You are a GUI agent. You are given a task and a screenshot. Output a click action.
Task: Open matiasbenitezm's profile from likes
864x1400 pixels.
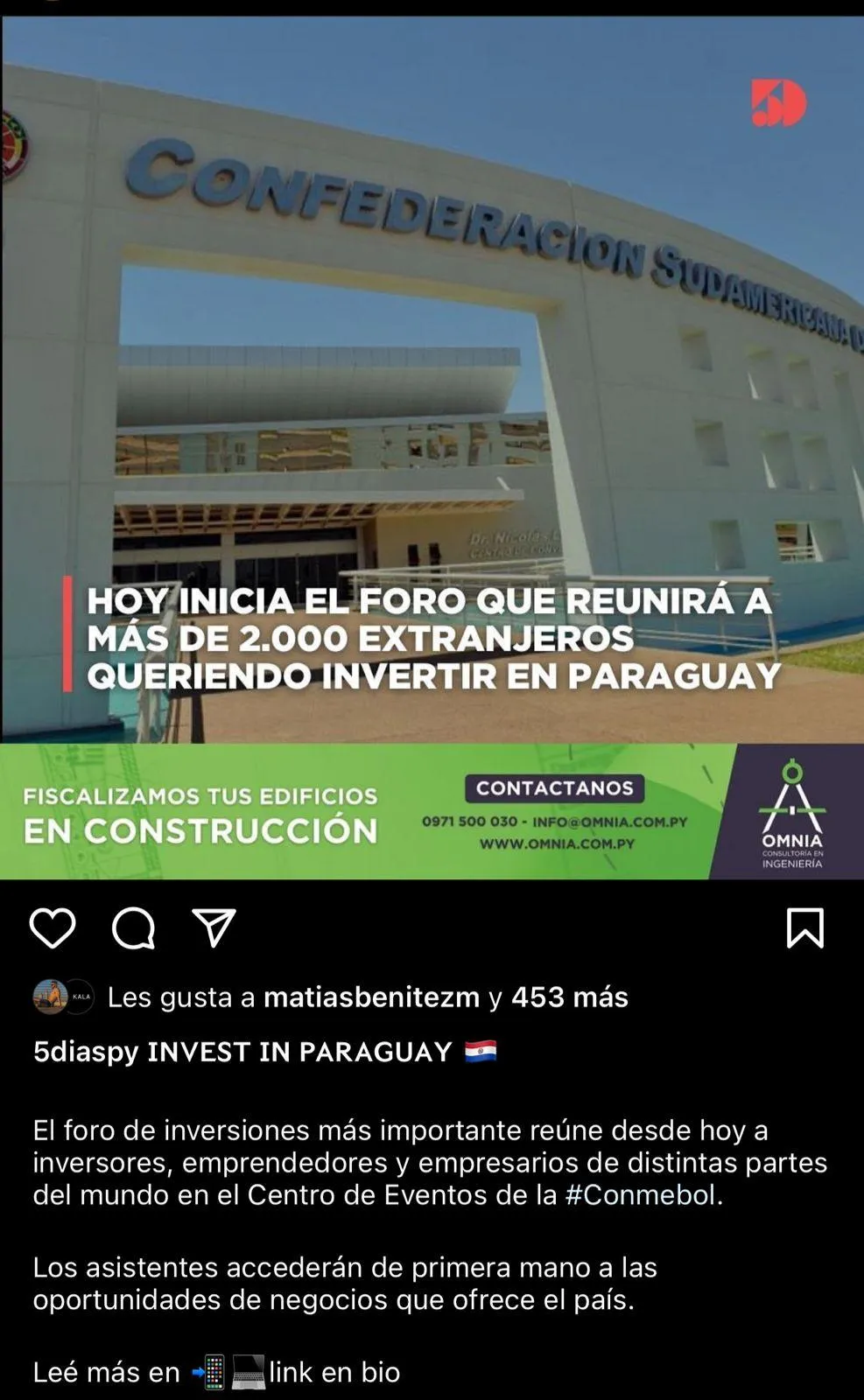371,997
